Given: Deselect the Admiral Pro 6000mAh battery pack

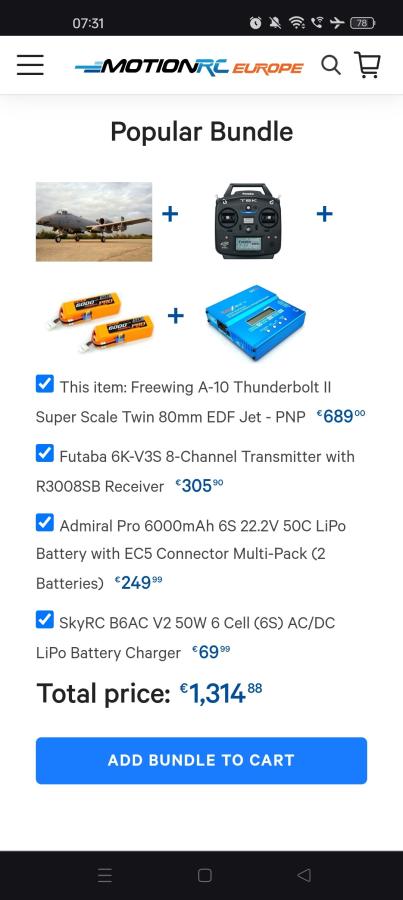Looking at the screenshot, I should click(45, 522).
